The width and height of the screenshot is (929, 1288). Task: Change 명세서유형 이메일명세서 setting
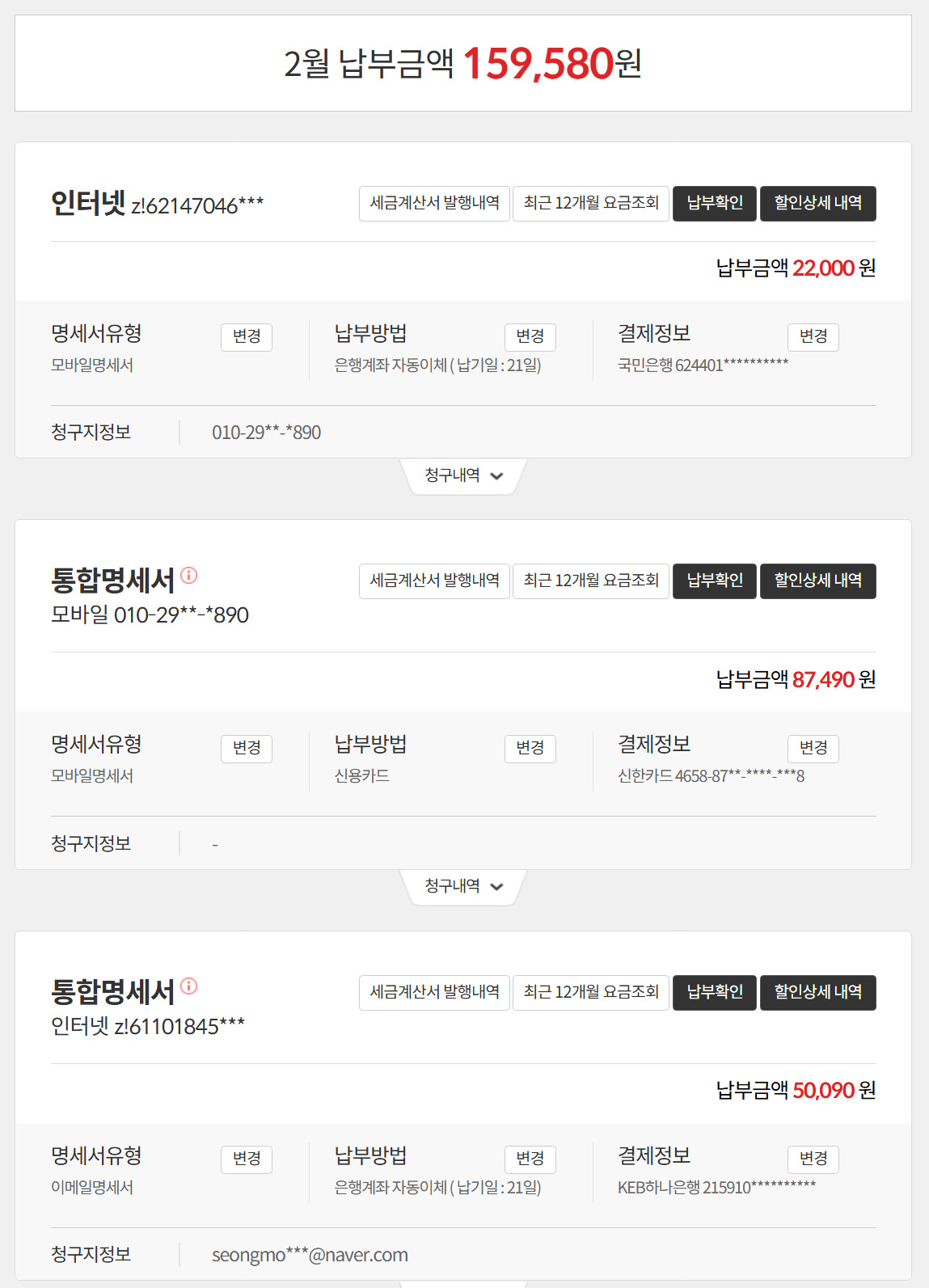(x=247, y=1159)
